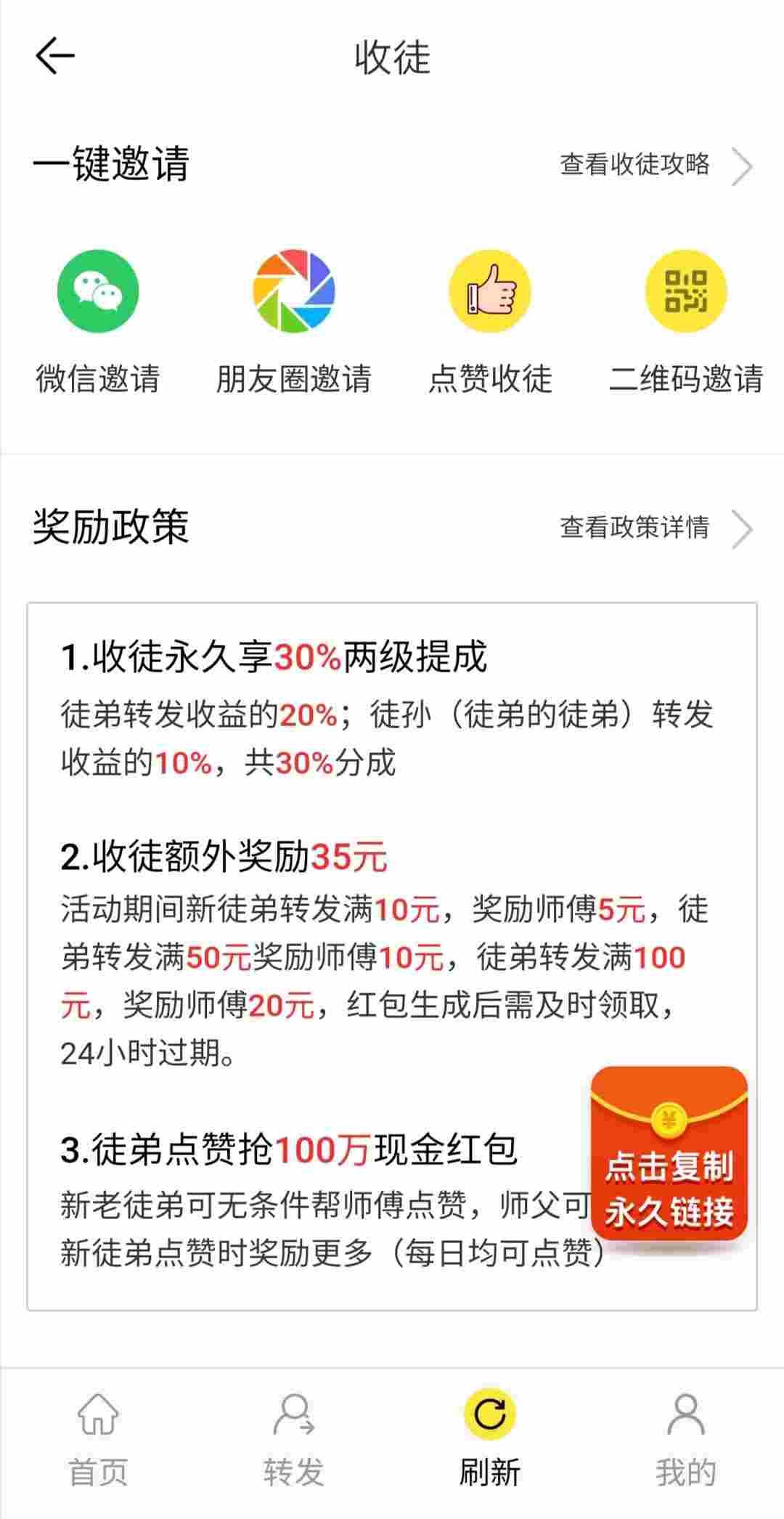Go back using the top-left arrow
The image size is (784, 1519).
coord(55,56)
